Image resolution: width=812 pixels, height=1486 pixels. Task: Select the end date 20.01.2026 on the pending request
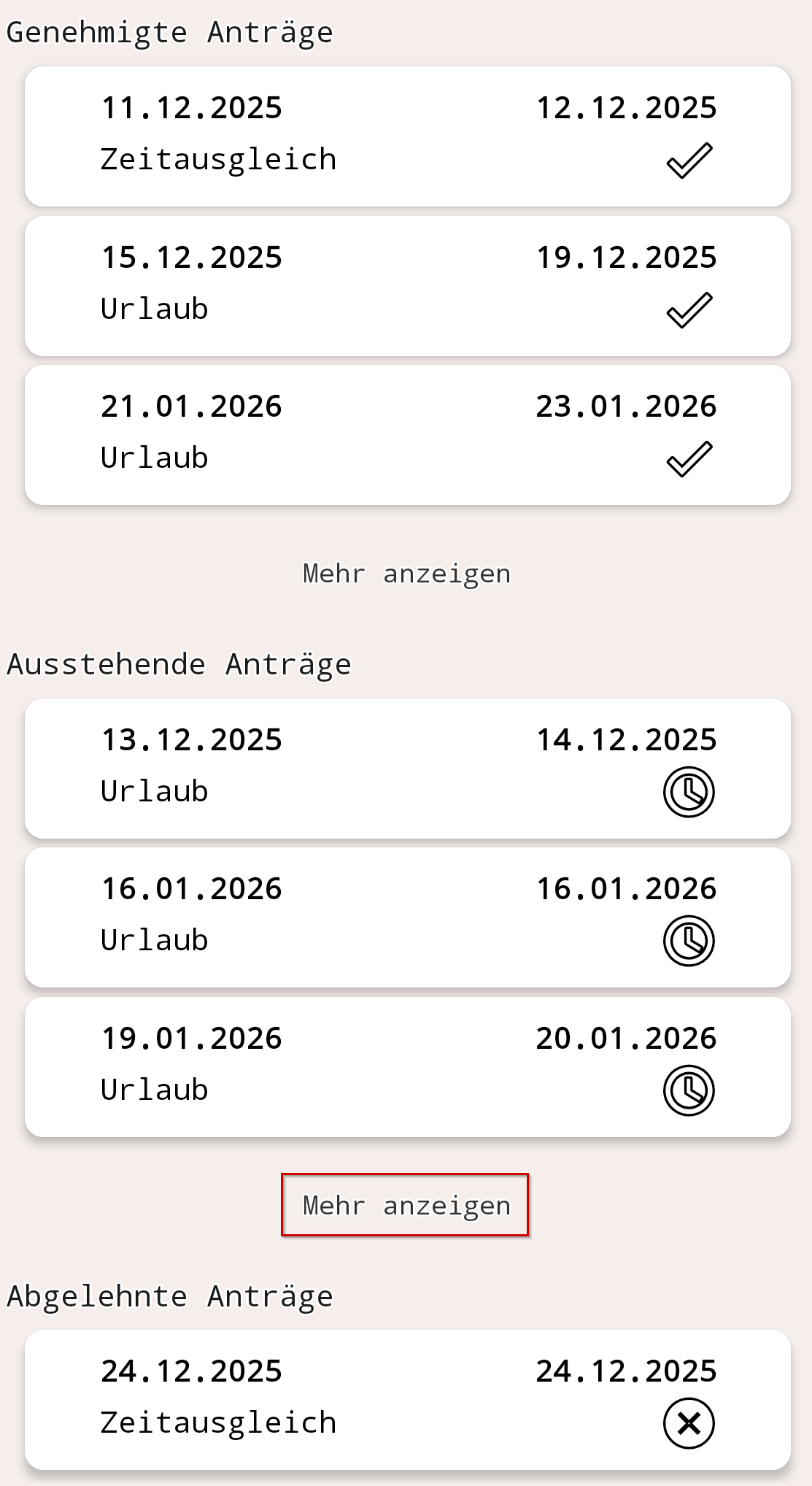[626, 1038]
